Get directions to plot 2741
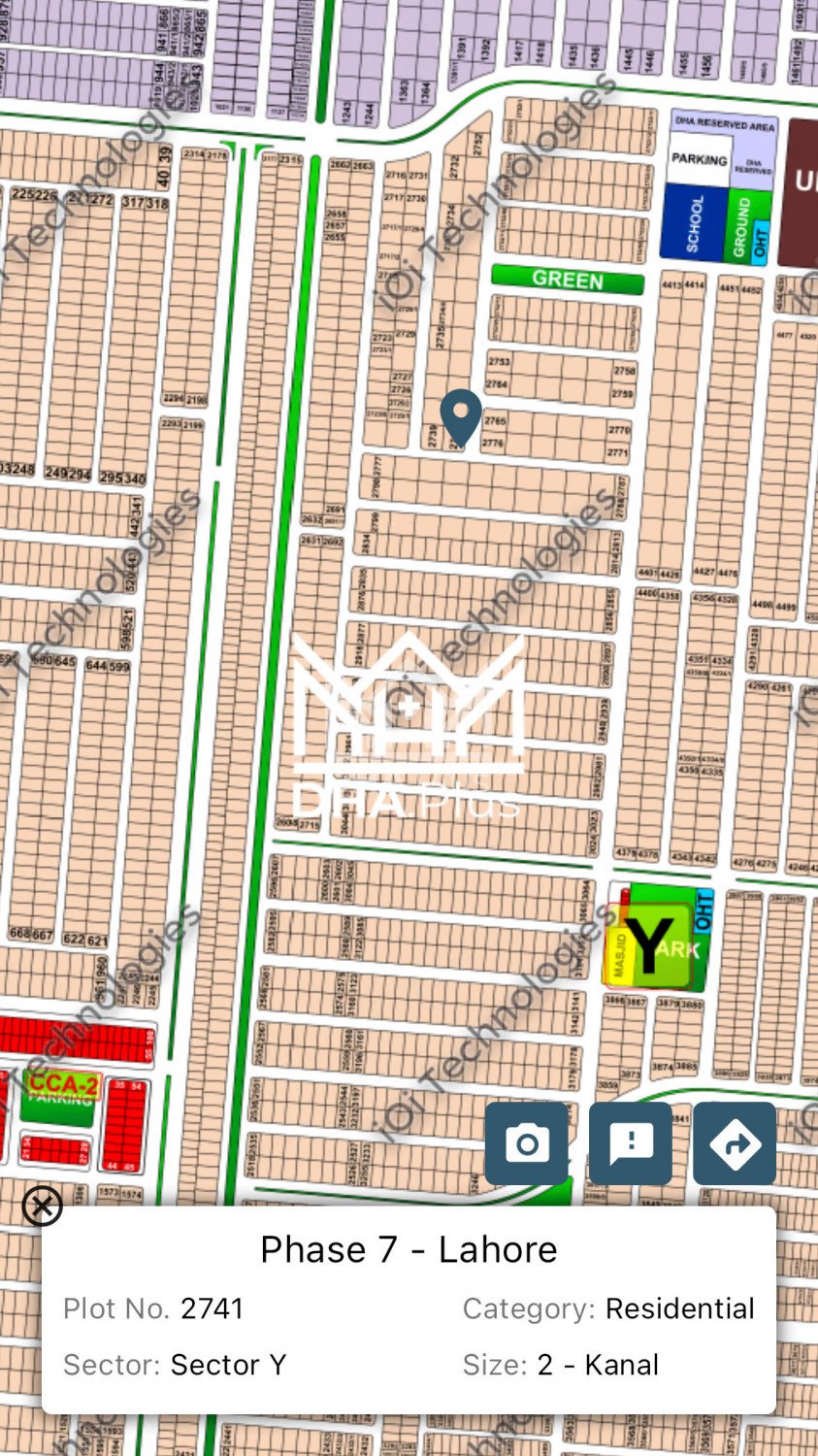Viewport: 818px width, 1456px height. coord(735,1142)
